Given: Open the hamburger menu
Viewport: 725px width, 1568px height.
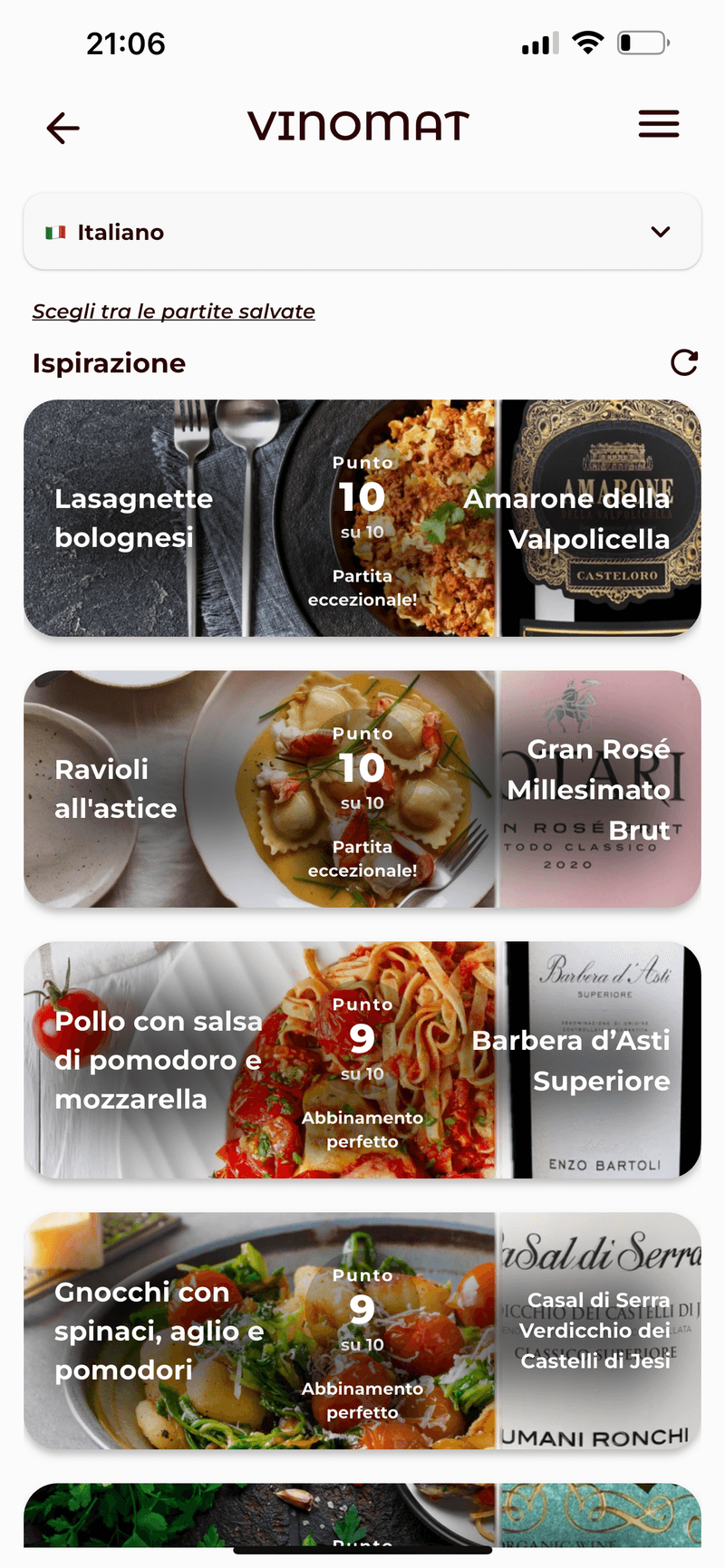Looking at the screenshot, I should coord(659,124).
